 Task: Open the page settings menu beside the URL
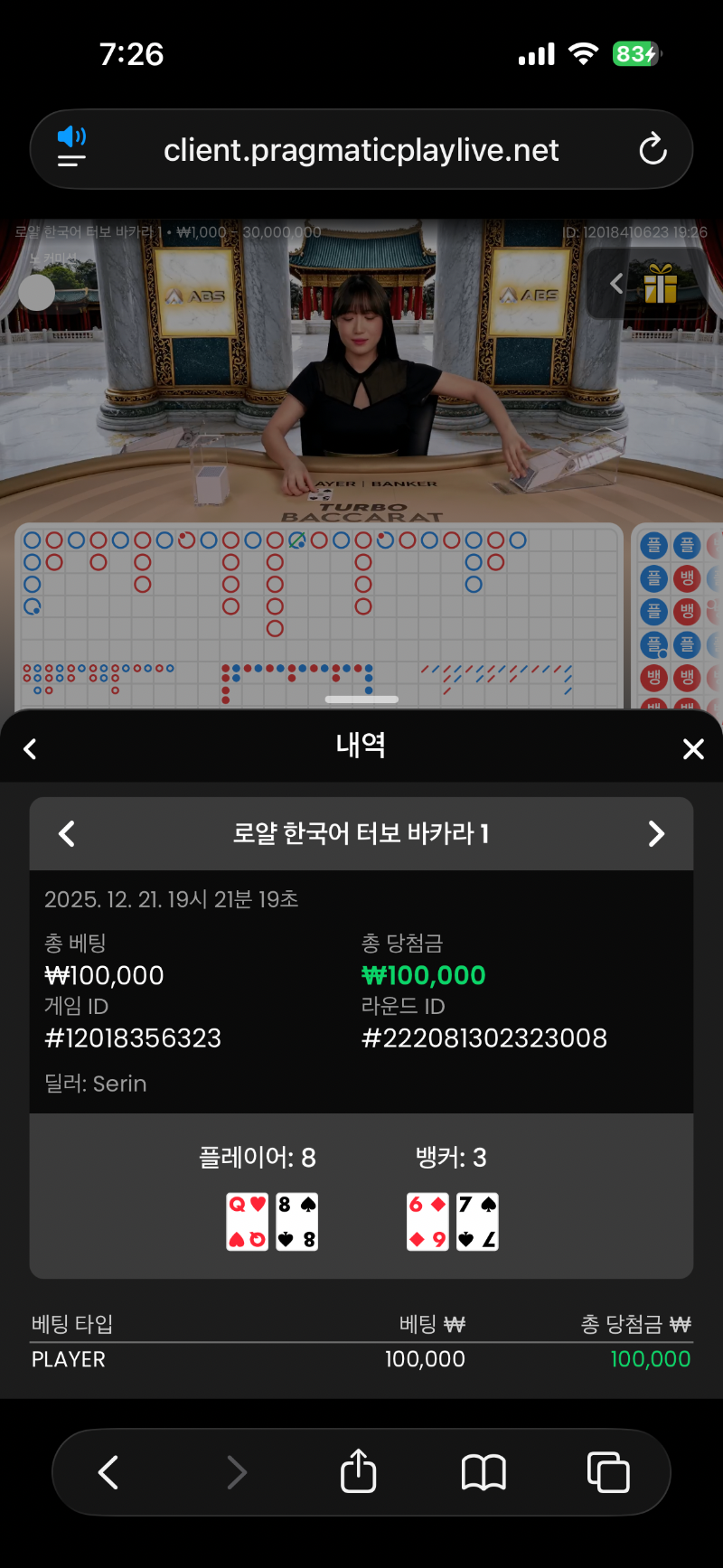click(x=71, y=148)
